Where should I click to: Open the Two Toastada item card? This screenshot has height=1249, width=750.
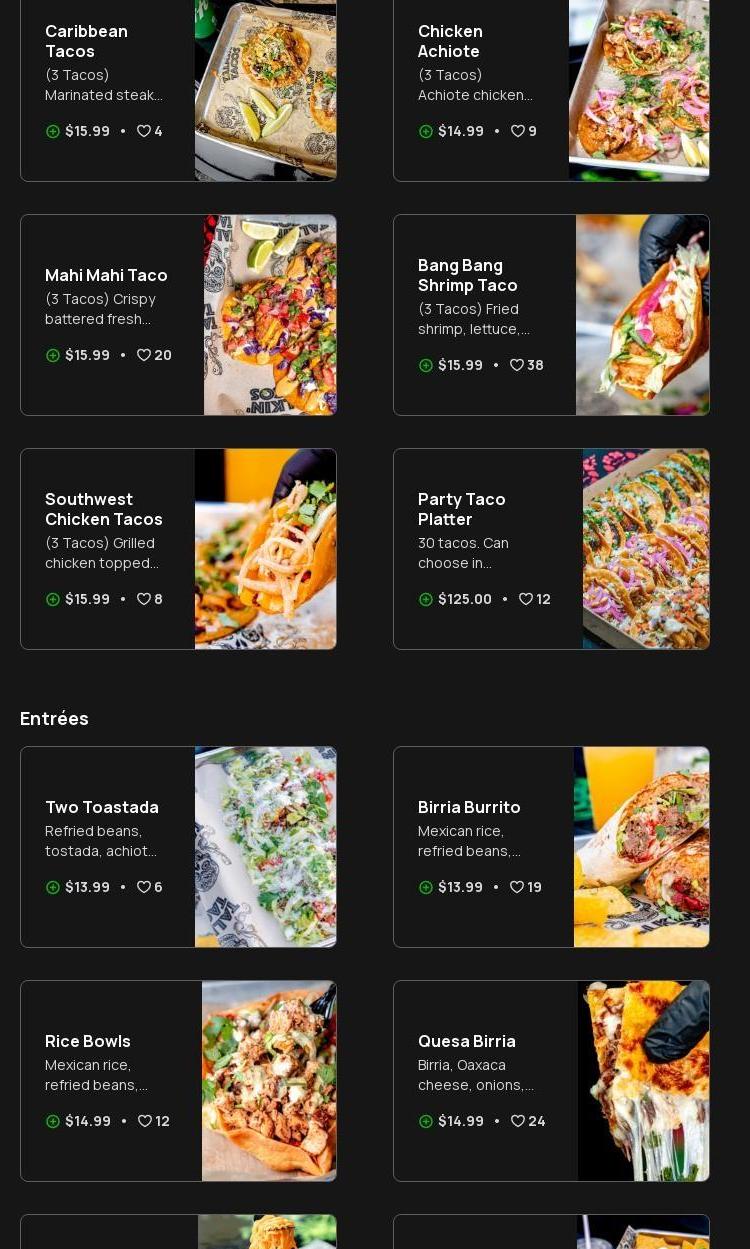(x=102, y=807)
